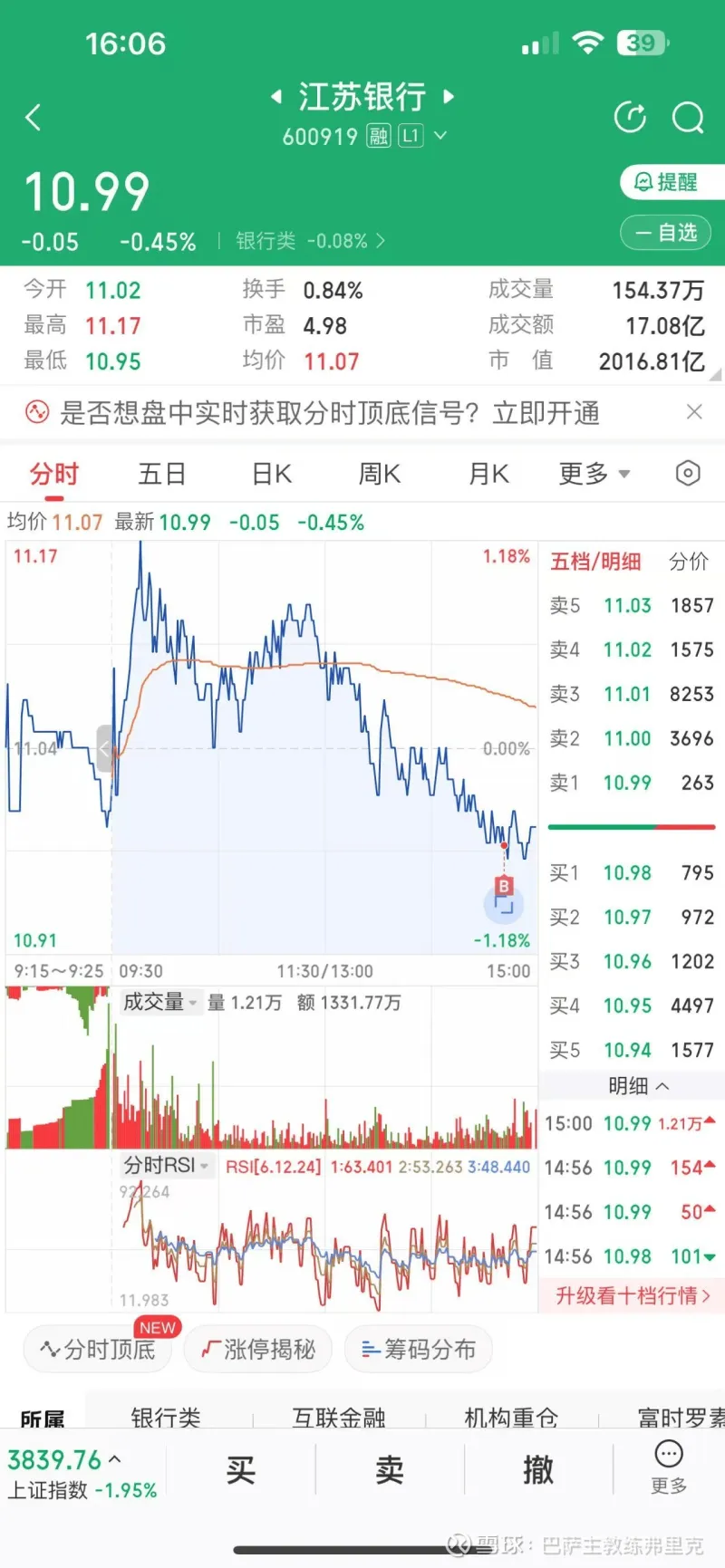Go back using the top-left arrow

(x=34, y=117)
